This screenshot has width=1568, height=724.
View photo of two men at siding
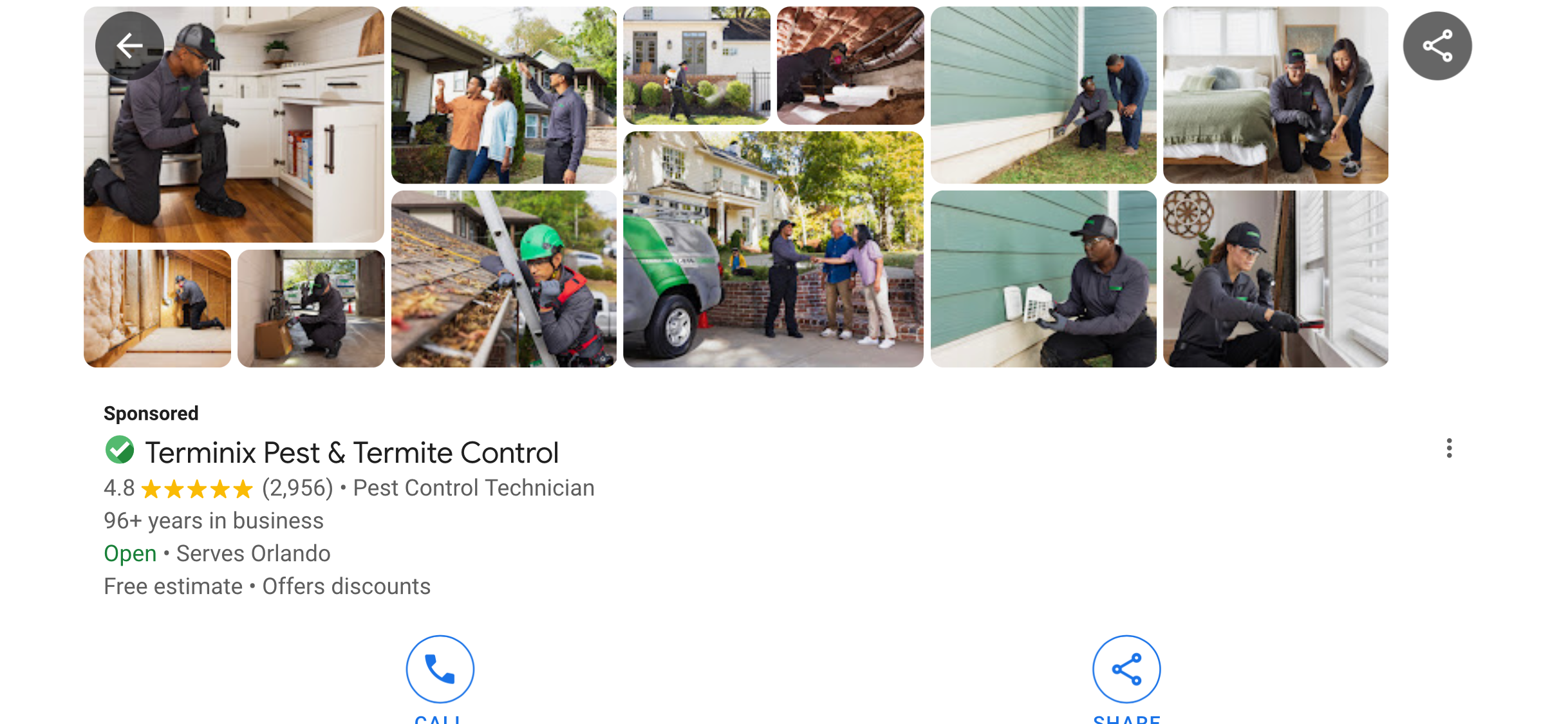pyautogui.click(x=1043, y=95)
